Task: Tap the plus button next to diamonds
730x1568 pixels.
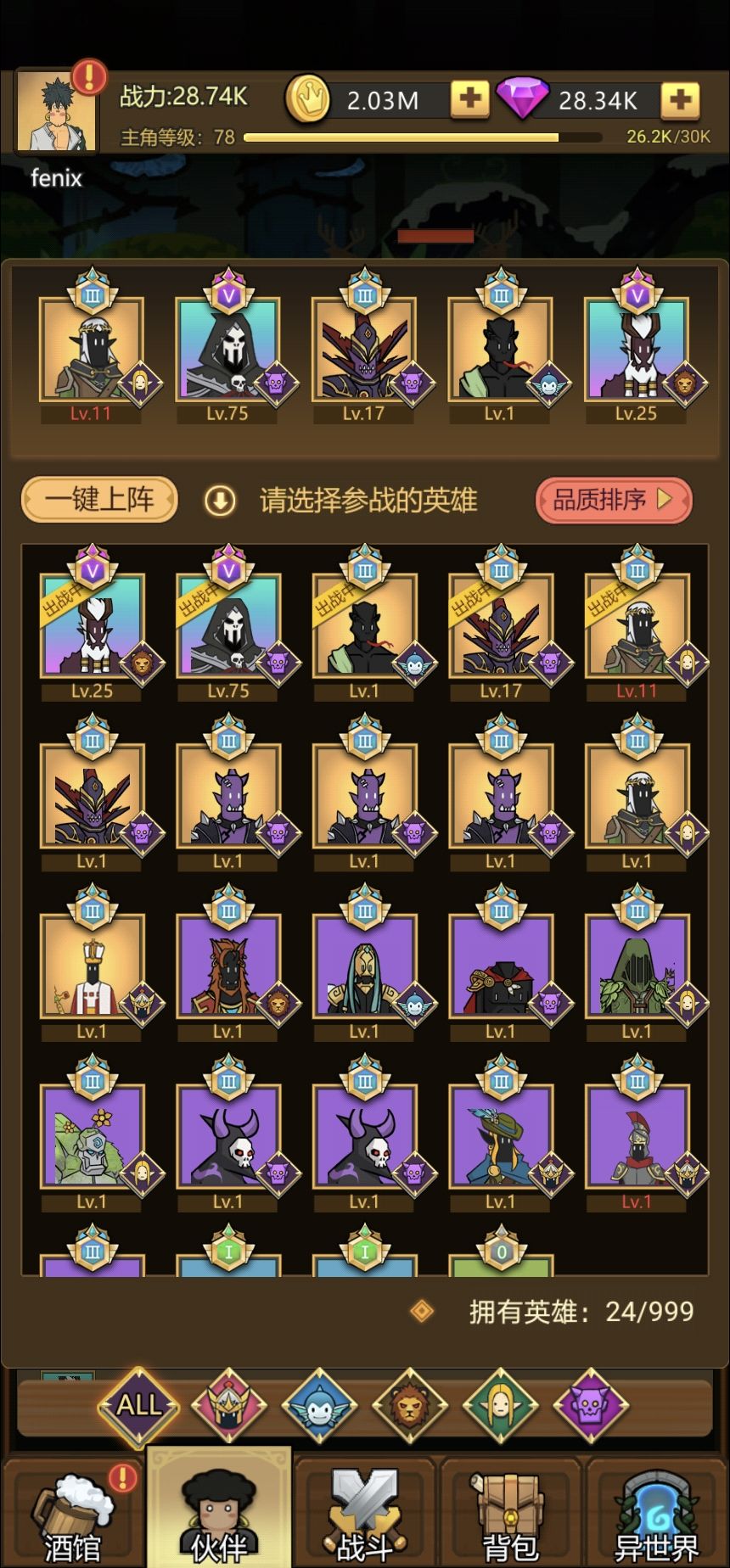Action: pos(679,99)
